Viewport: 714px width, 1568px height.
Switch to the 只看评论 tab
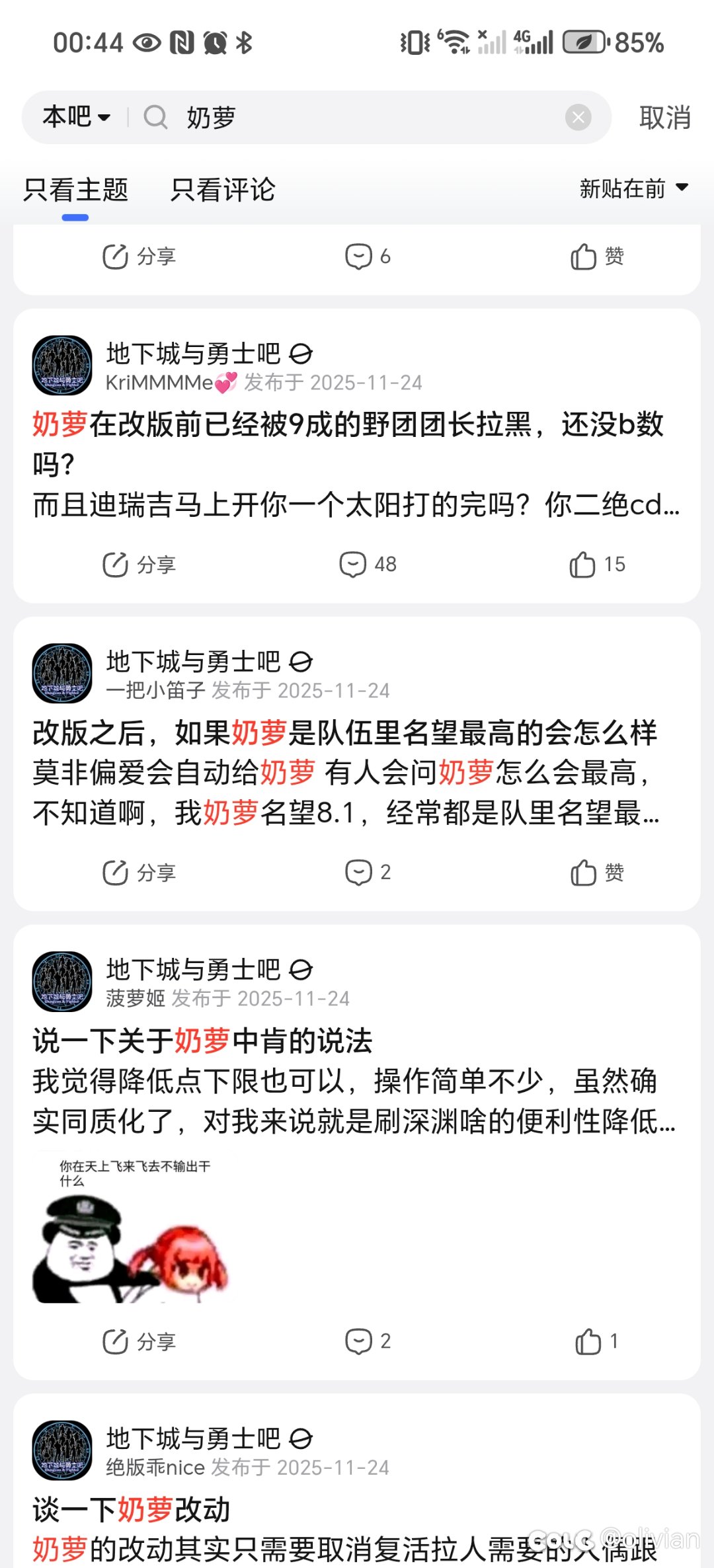pos(222,190)
